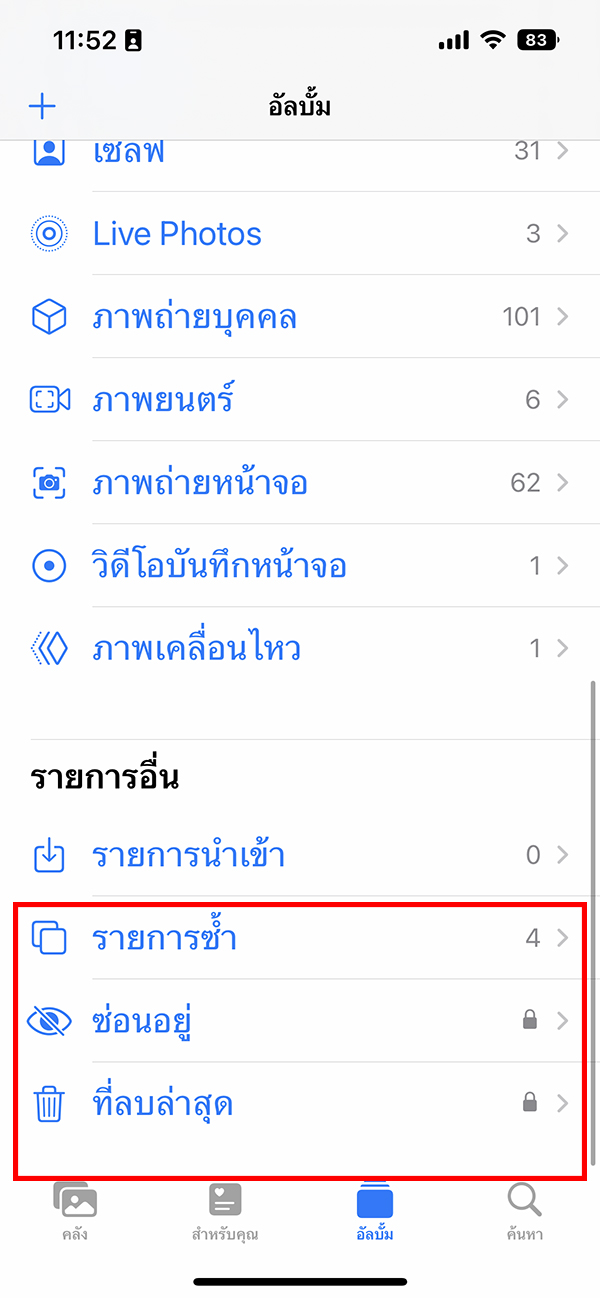The height and width of the screenshot is (1298, 600).
Task: Open ภาพถ่ายหน้าจอ screenshots album
Action: pos(300,483)
